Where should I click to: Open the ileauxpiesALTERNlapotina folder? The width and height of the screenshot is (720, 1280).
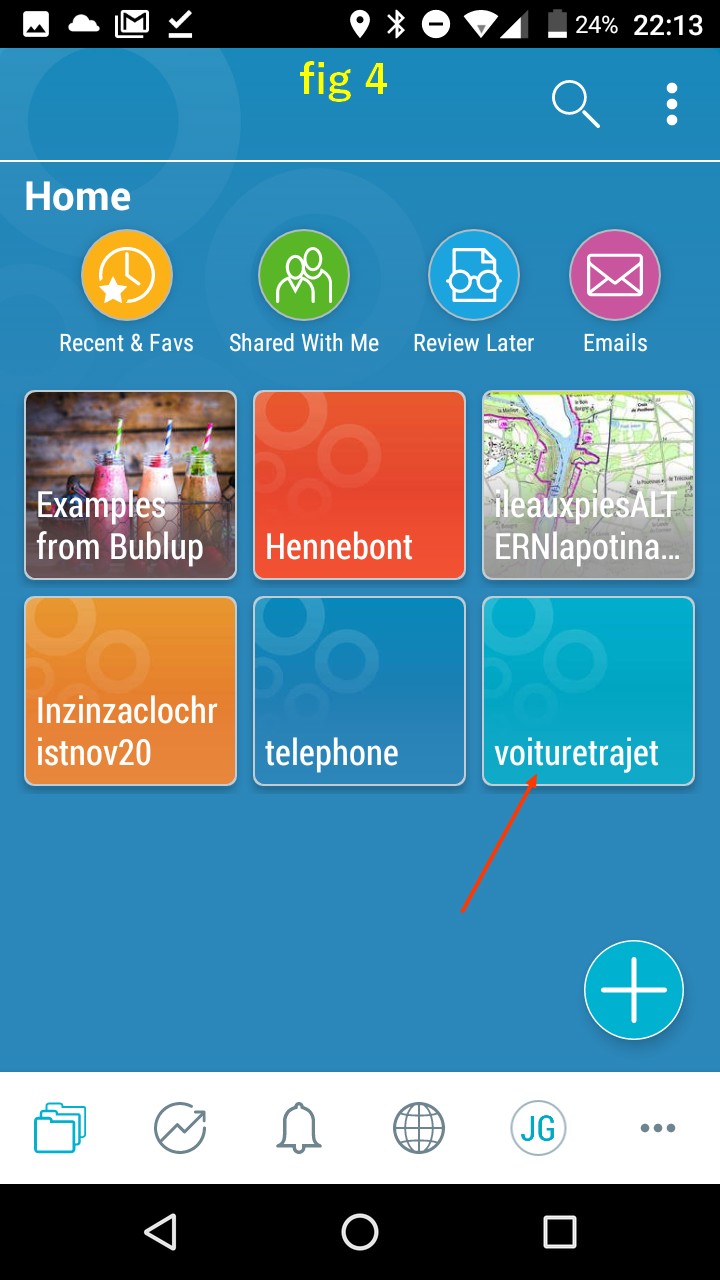tap(588, 485)
